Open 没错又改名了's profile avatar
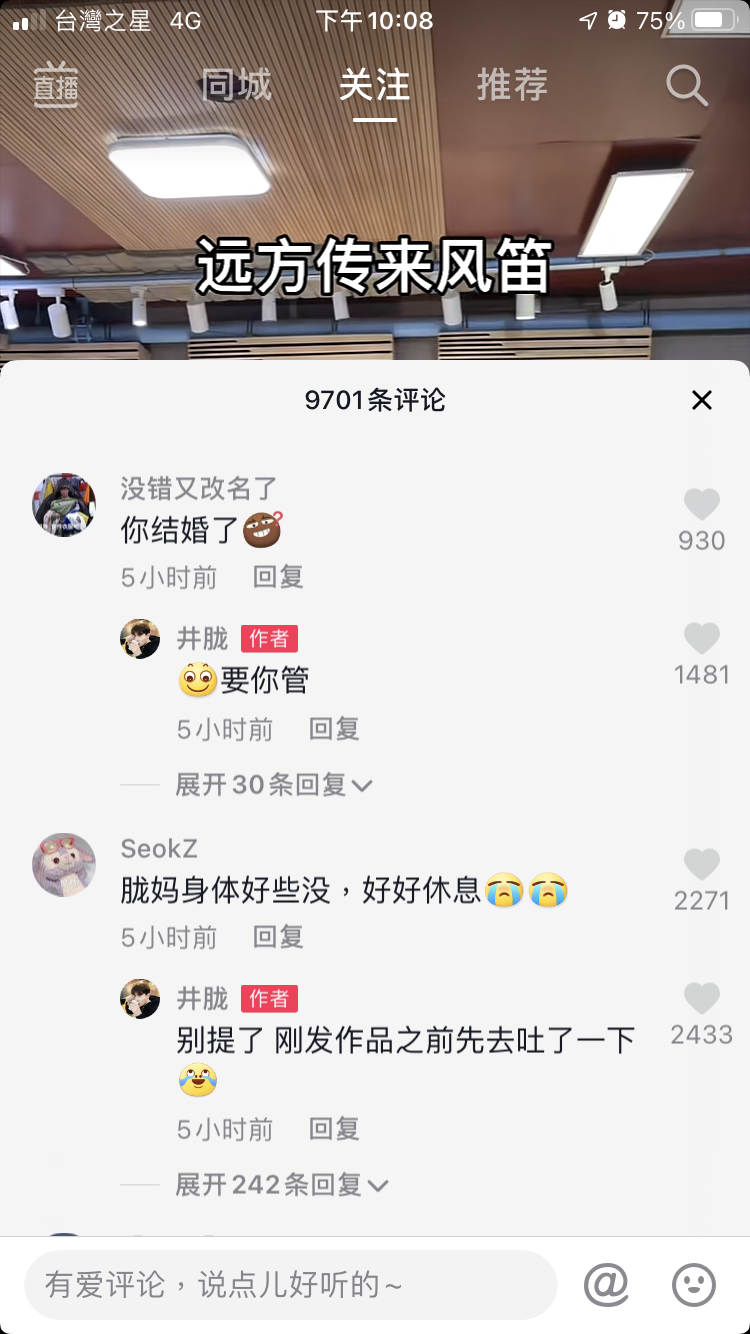The width and height of the screenshot is (750, 1334). coord(64,505)
